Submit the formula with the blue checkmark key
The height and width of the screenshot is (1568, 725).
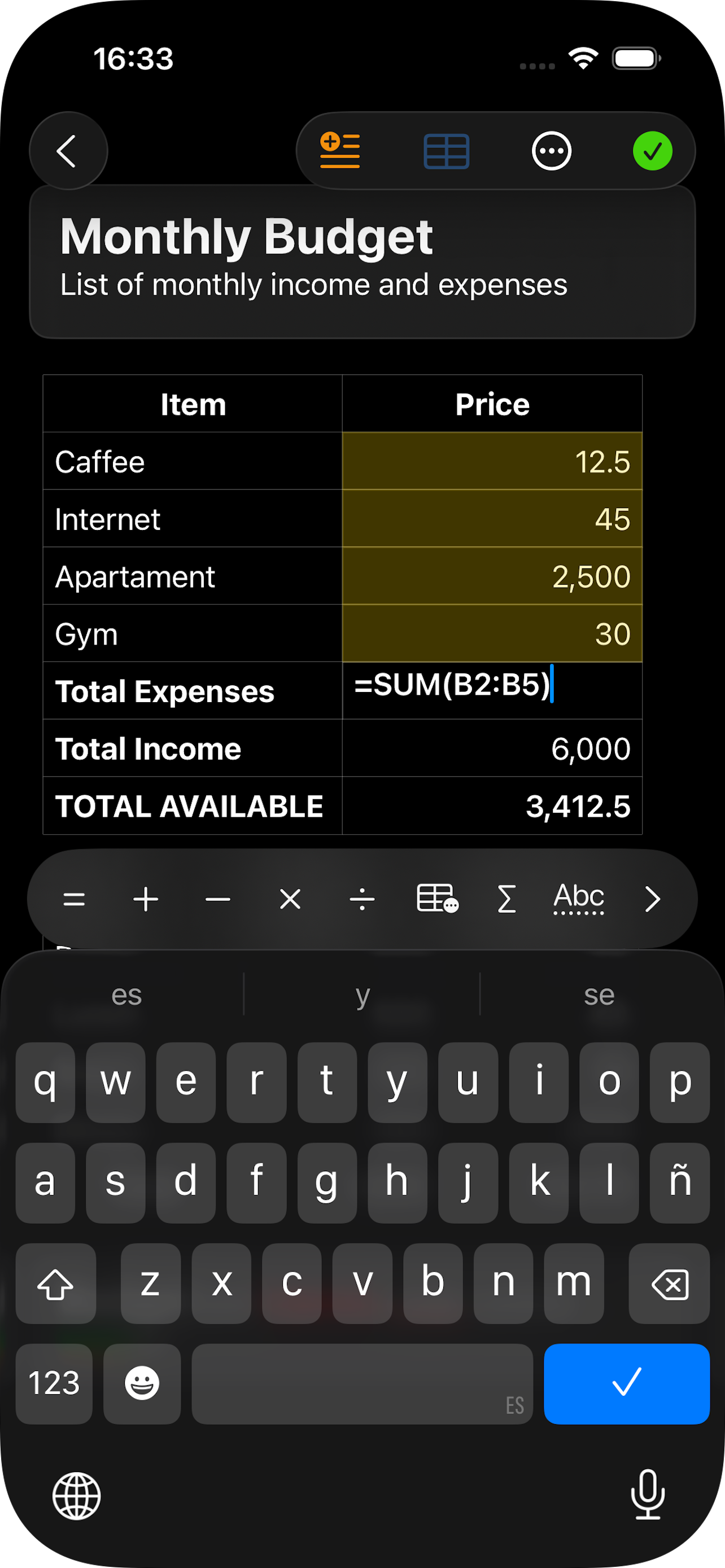(x=626, y=1383)
